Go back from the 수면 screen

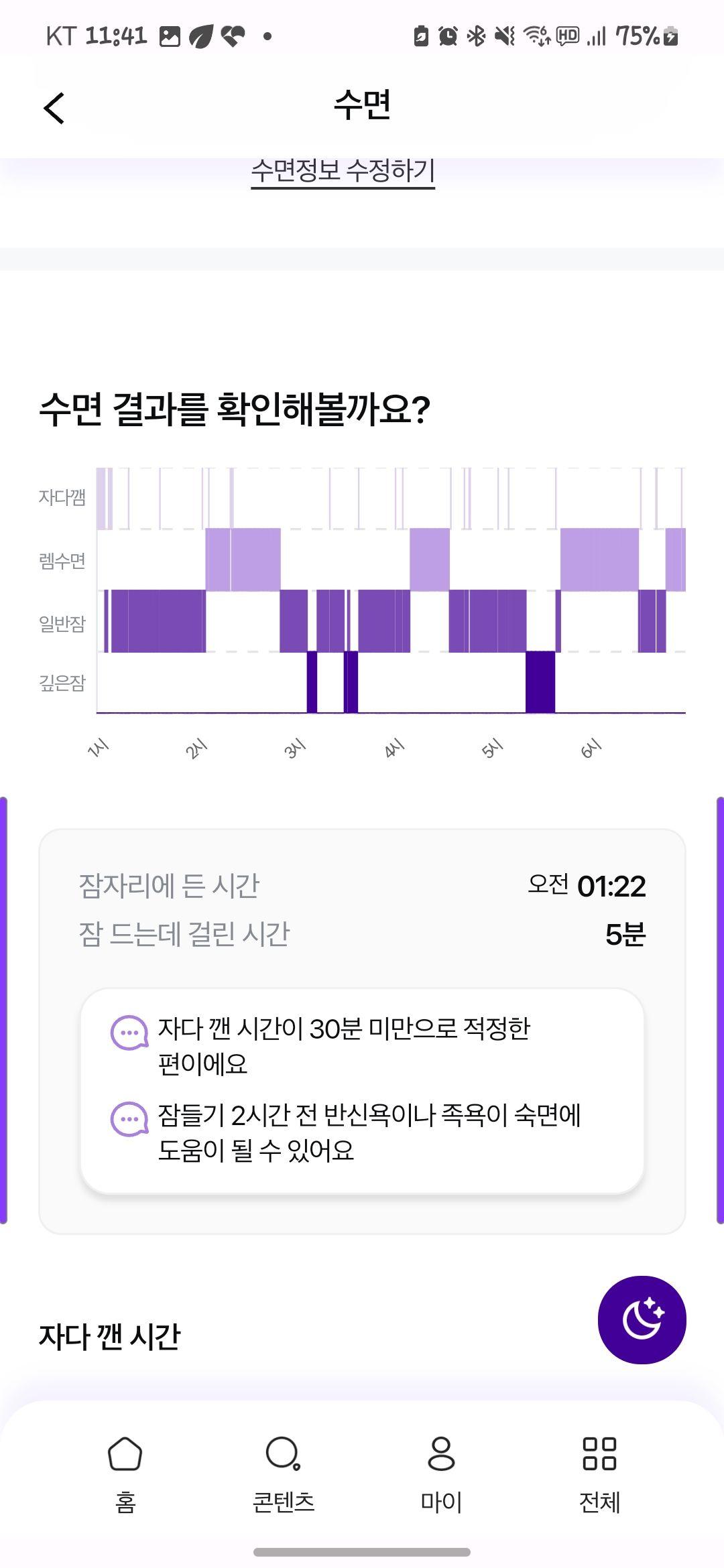tap(54, 108)
